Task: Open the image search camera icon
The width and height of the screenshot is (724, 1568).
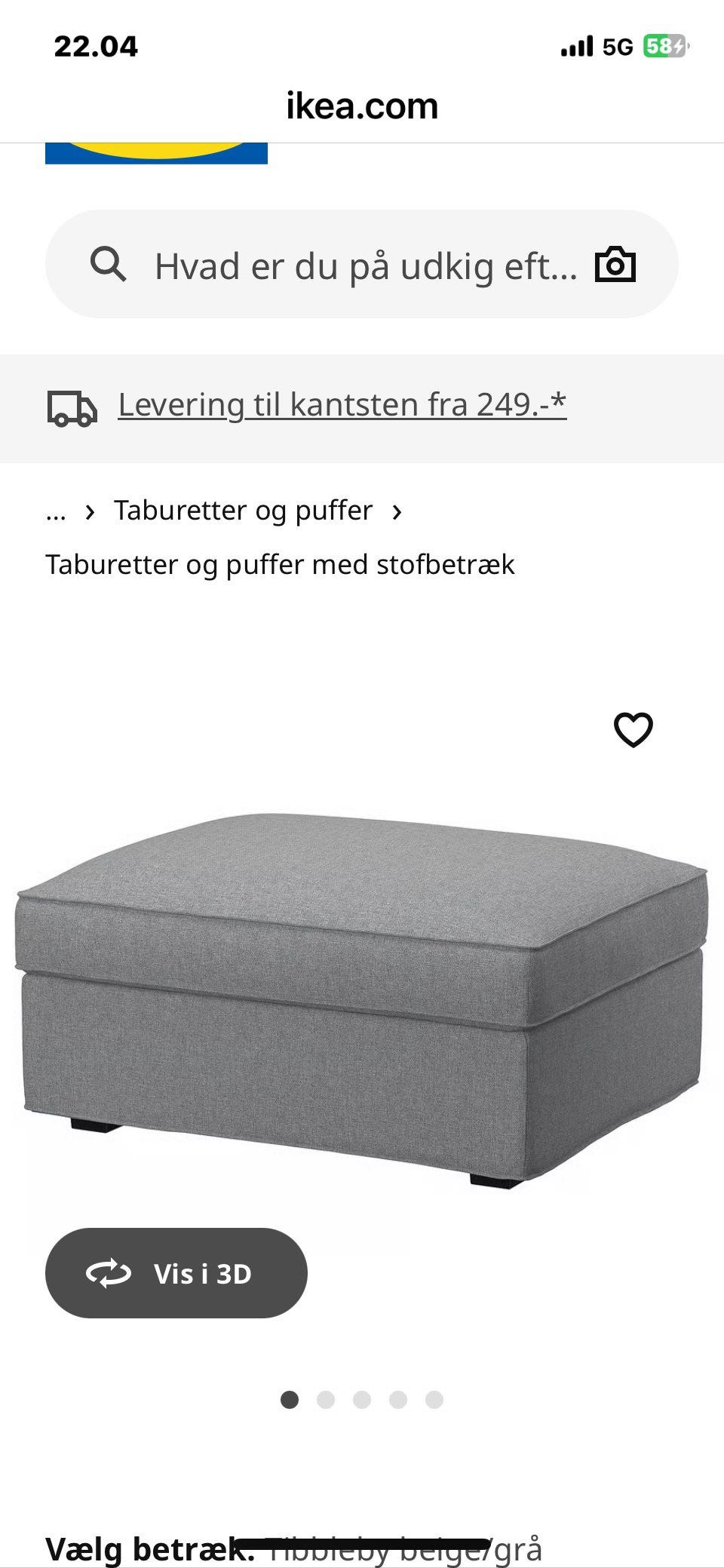Action: (616, 265)
